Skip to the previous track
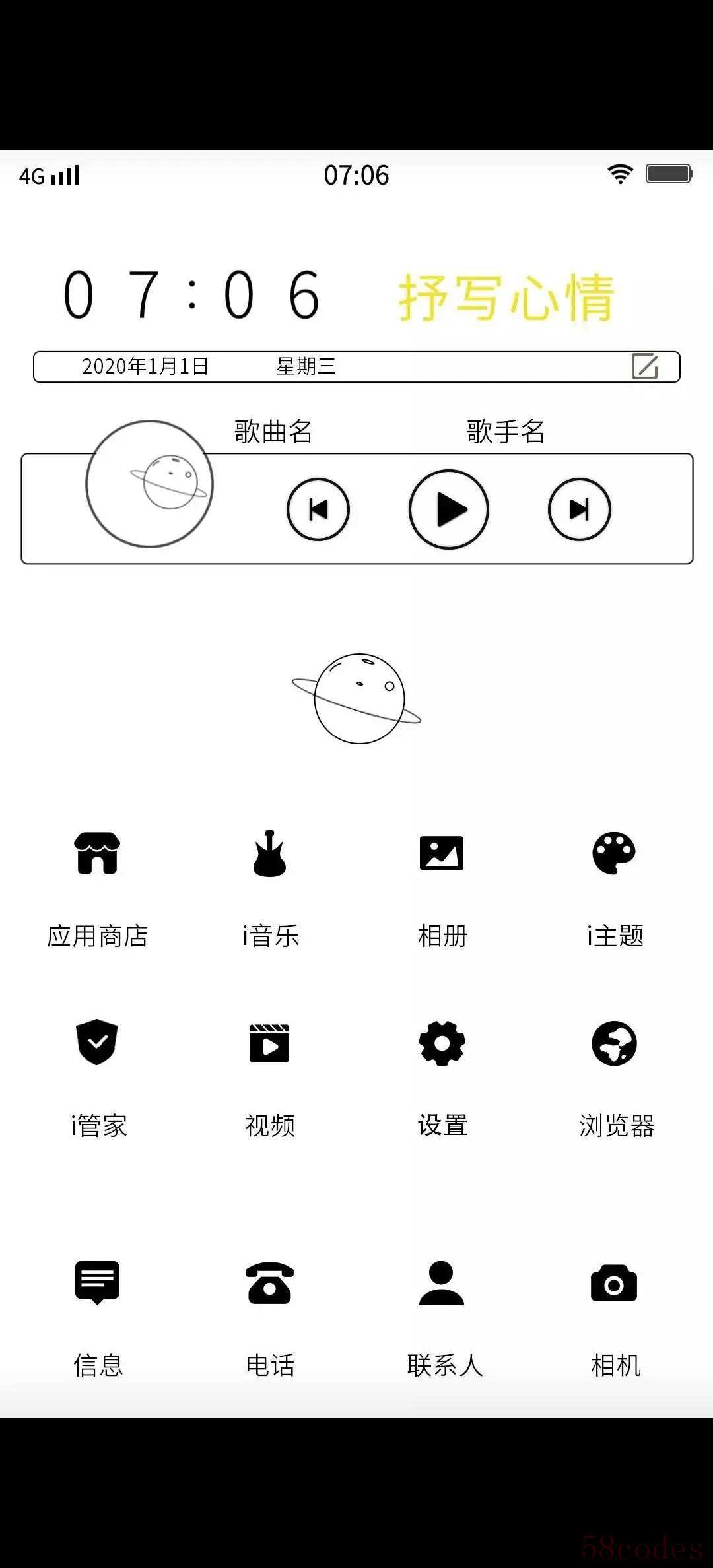This screenshot has height=1568, width=713. point(318,509)
